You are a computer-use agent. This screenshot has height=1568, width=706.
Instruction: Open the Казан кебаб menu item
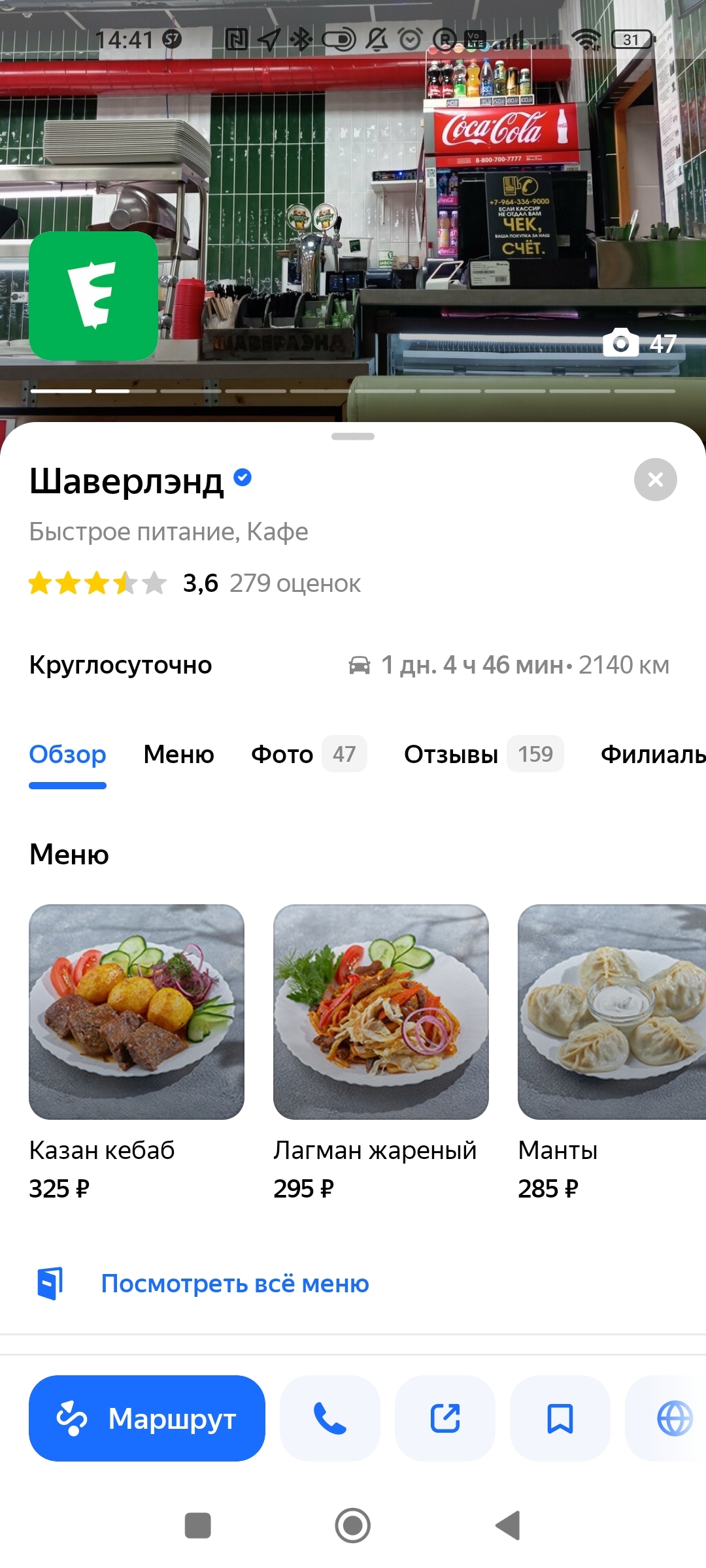coord(137,1011)
